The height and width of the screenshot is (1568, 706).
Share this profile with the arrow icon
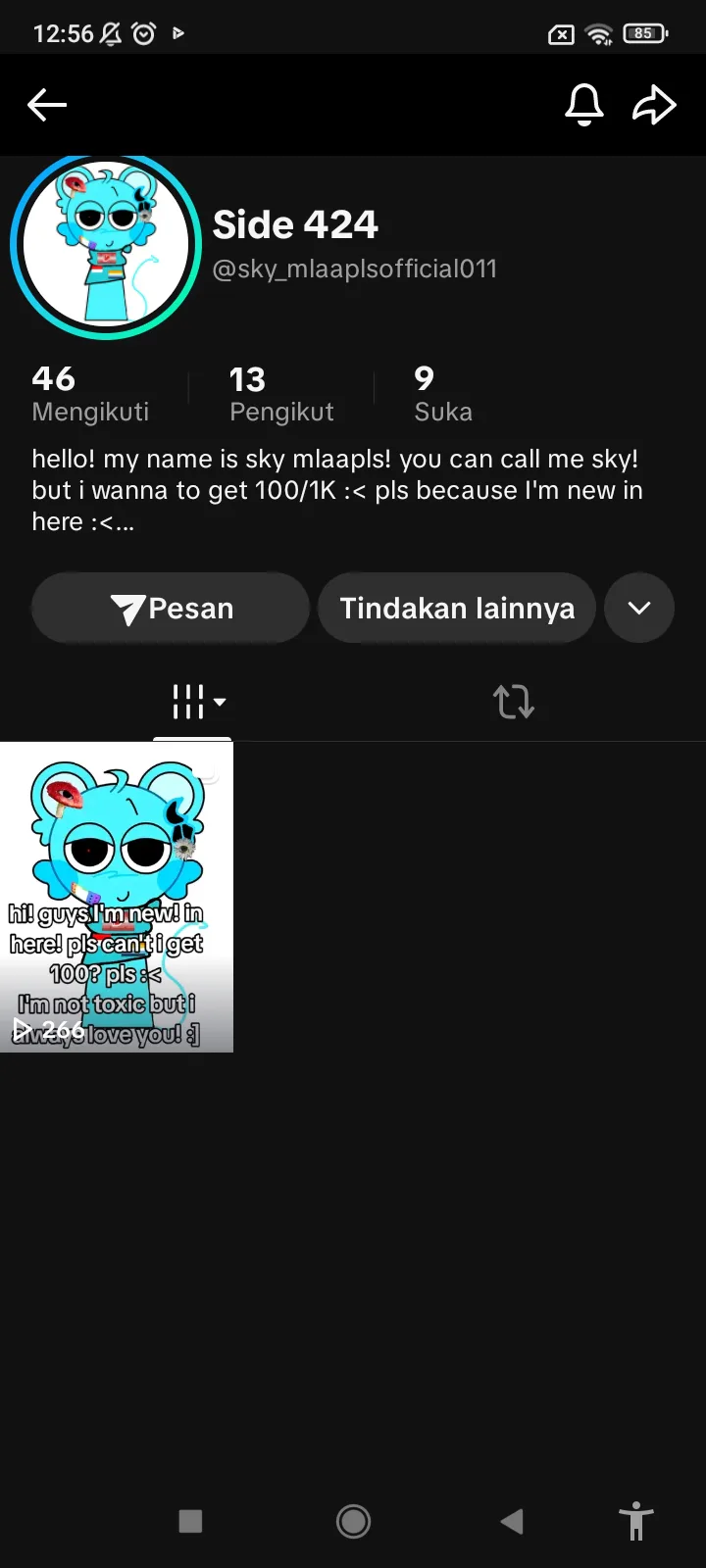pos(654,105)
